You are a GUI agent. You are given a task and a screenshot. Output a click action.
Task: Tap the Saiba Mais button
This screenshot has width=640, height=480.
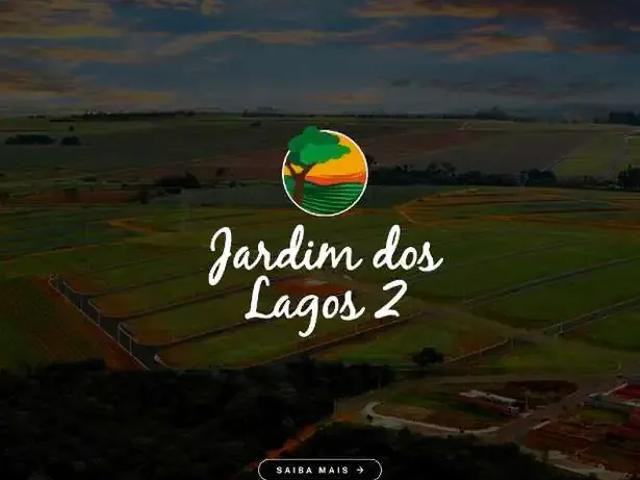pos(320,469)
